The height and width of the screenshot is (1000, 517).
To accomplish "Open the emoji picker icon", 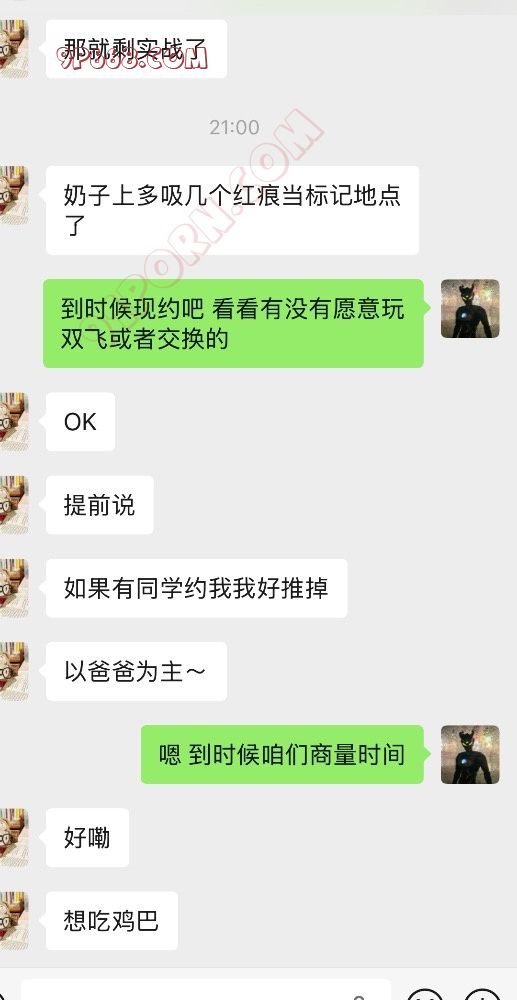I will pos(425,994).
